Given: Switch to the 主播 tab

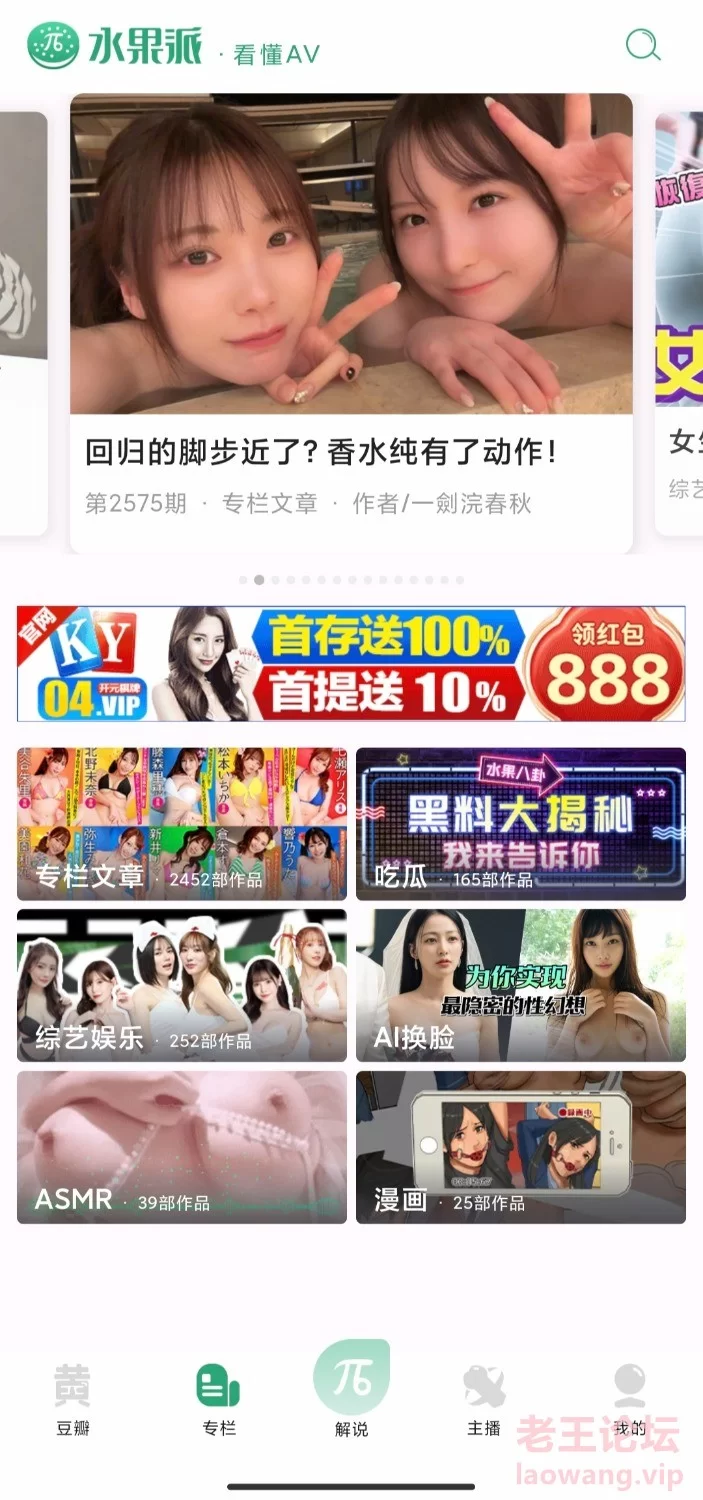Looking at the screenshot, I should coord(484,1400).
